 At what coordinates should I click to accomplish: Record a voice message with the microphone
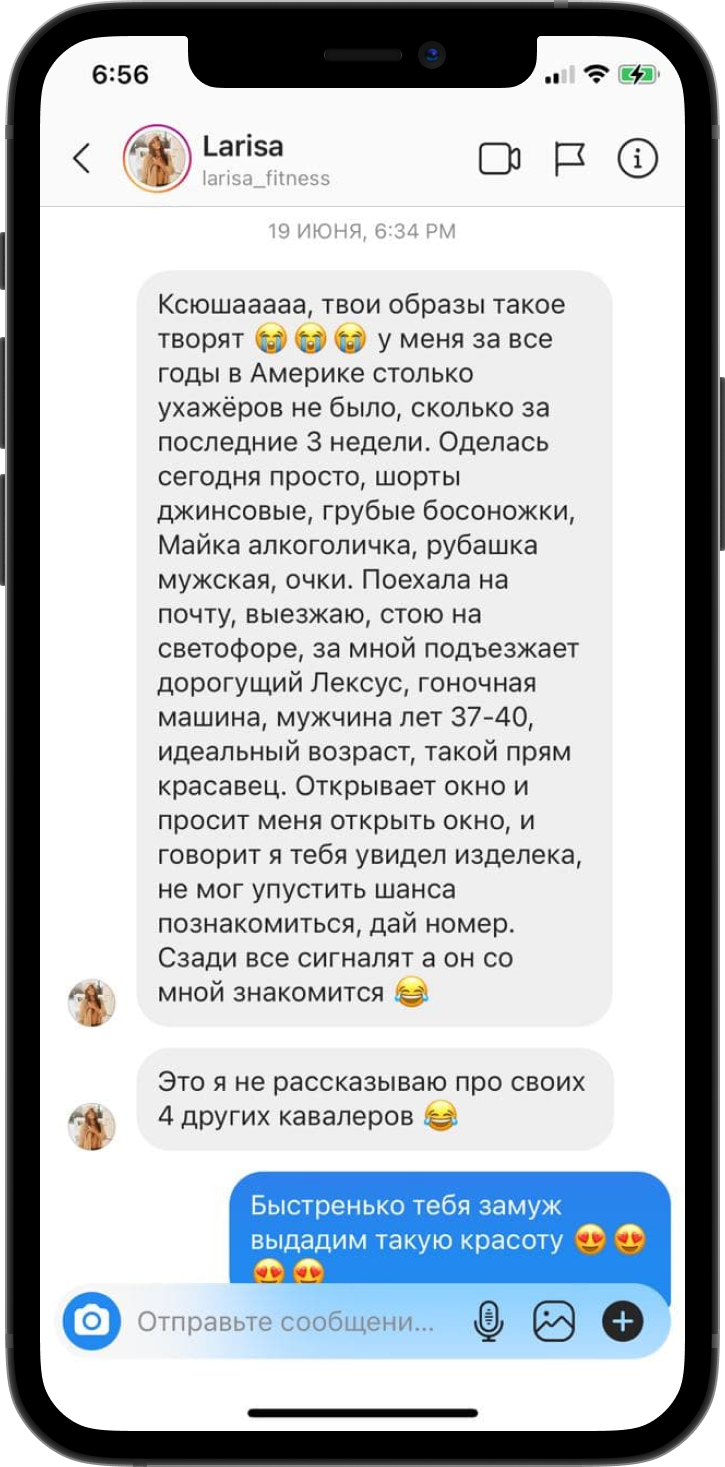[488, 1321]
